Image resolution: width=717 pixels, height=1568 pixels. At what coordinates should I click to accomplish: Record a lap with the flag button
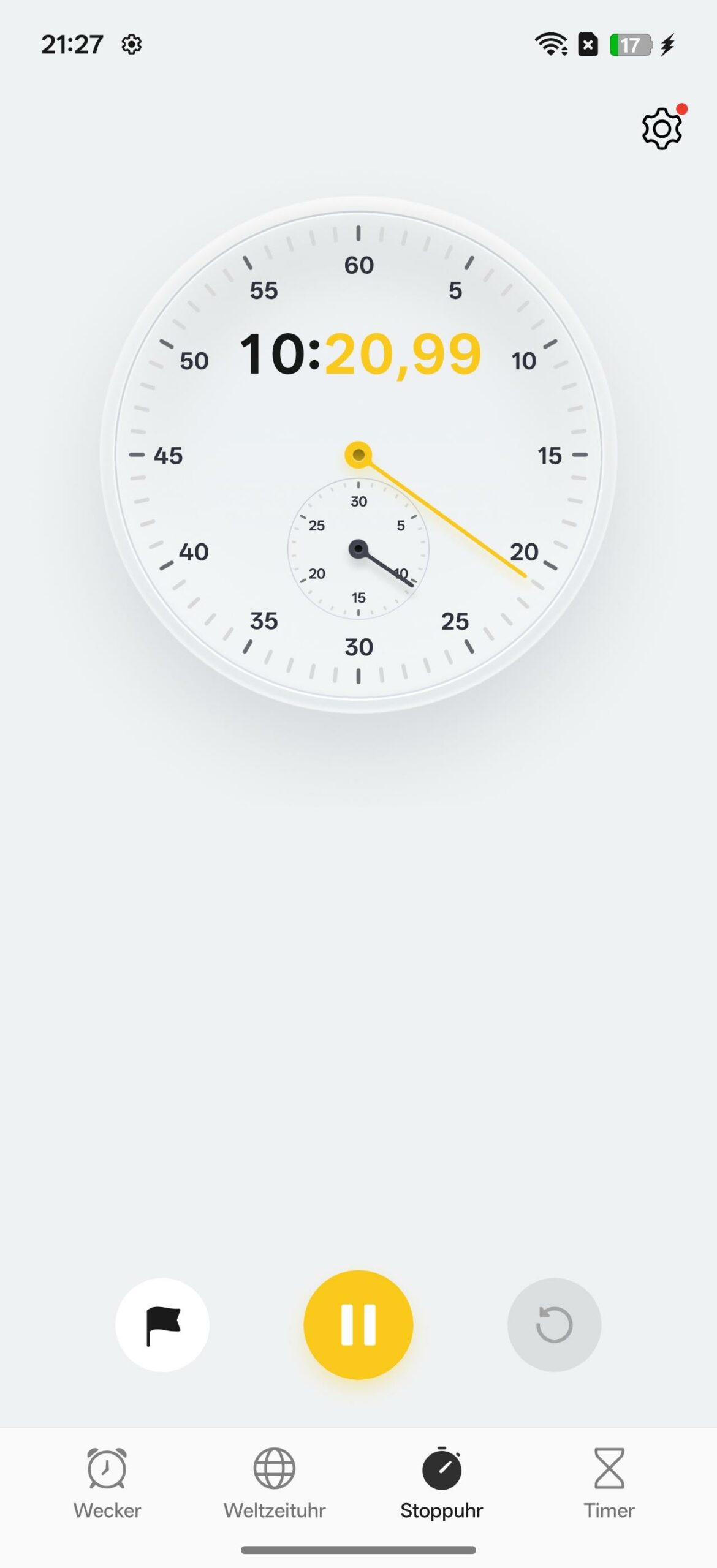coord(162,1325)
